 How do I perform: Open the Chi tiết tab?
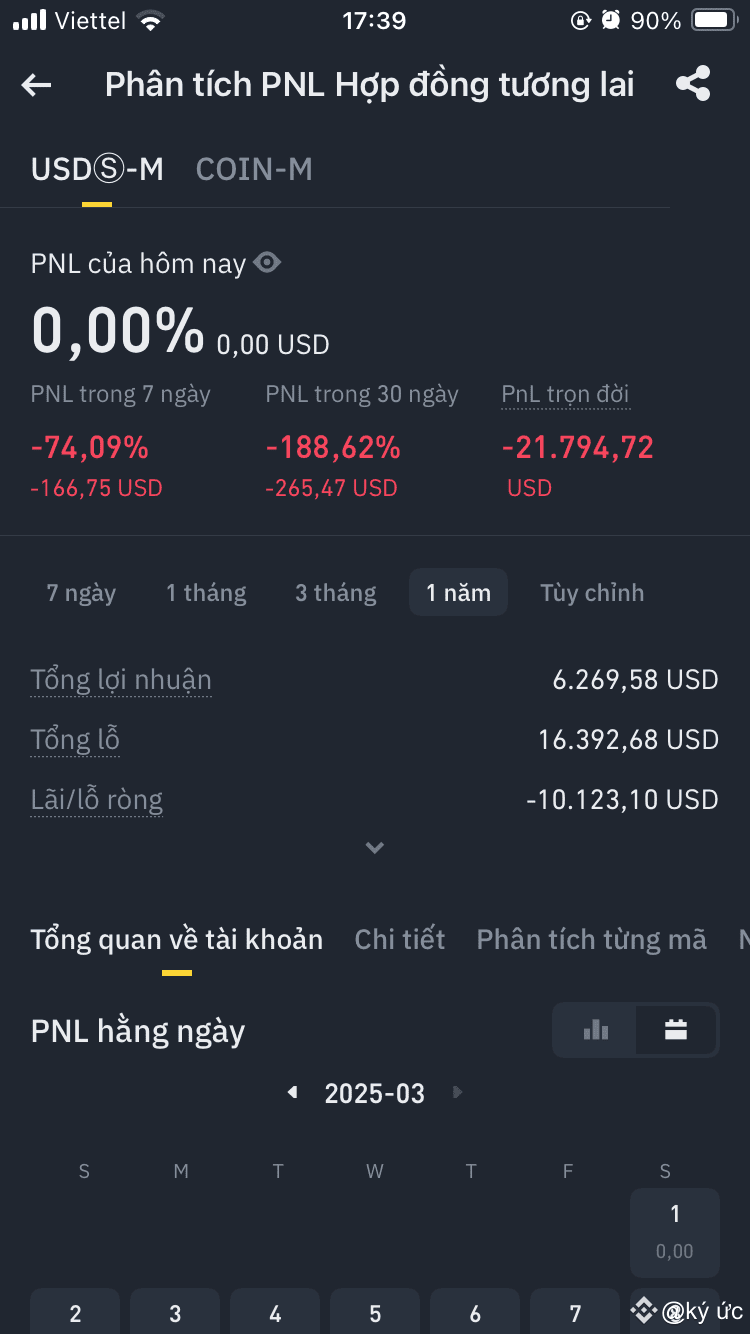[400, 939]
